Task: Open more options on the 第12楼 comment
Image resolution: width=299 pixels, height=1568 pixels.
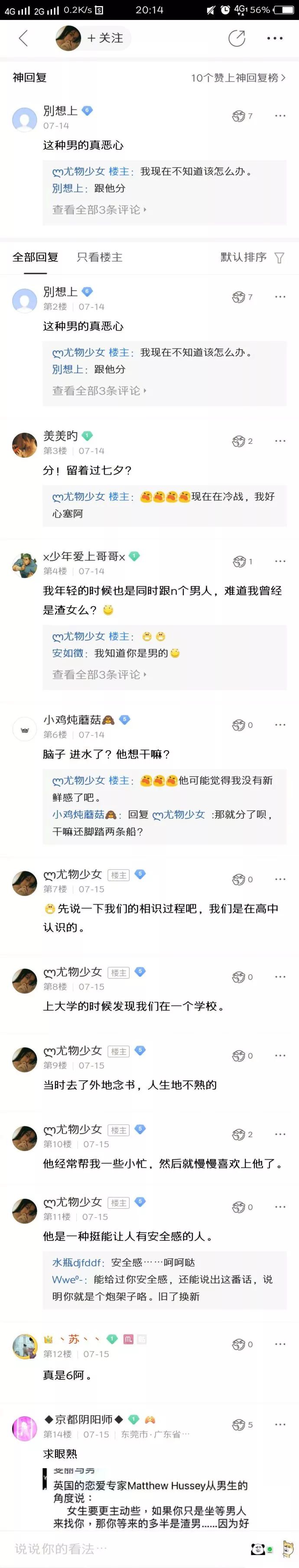Action: pos(280,1343)
